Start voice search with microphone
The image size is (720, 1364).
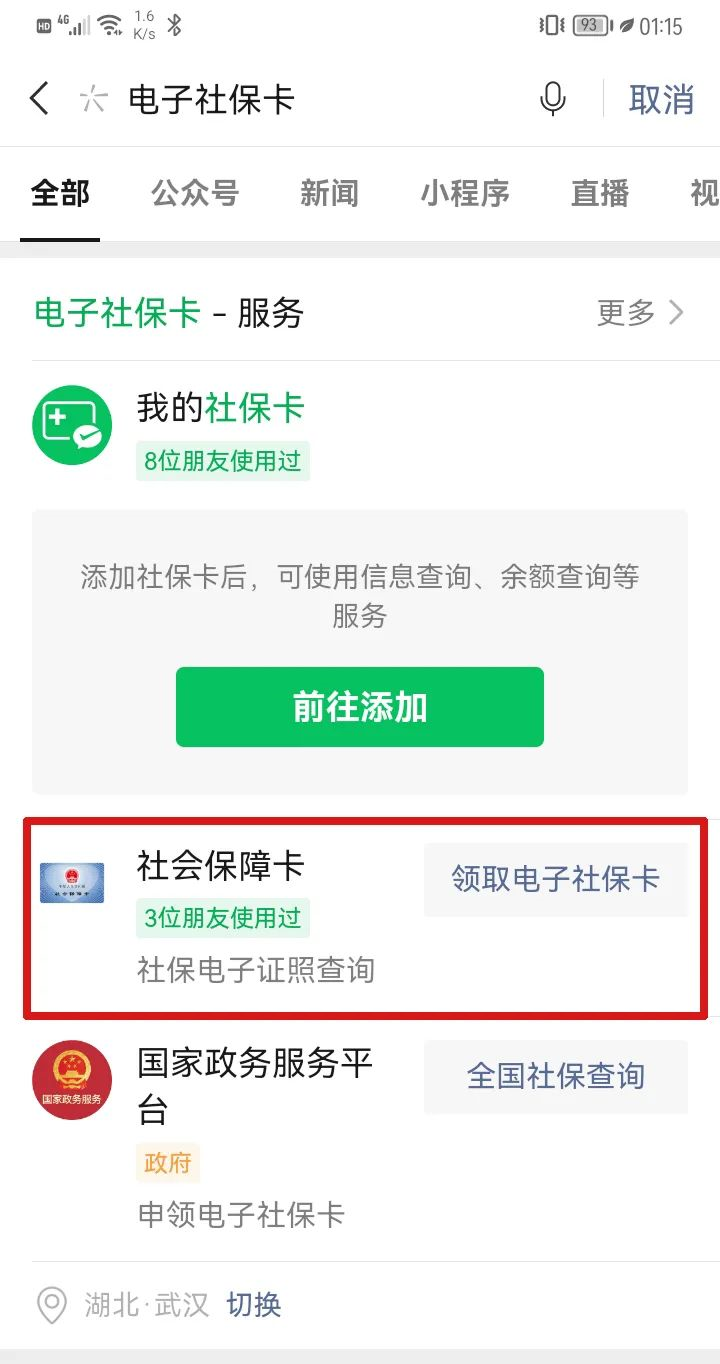point(552,99)
